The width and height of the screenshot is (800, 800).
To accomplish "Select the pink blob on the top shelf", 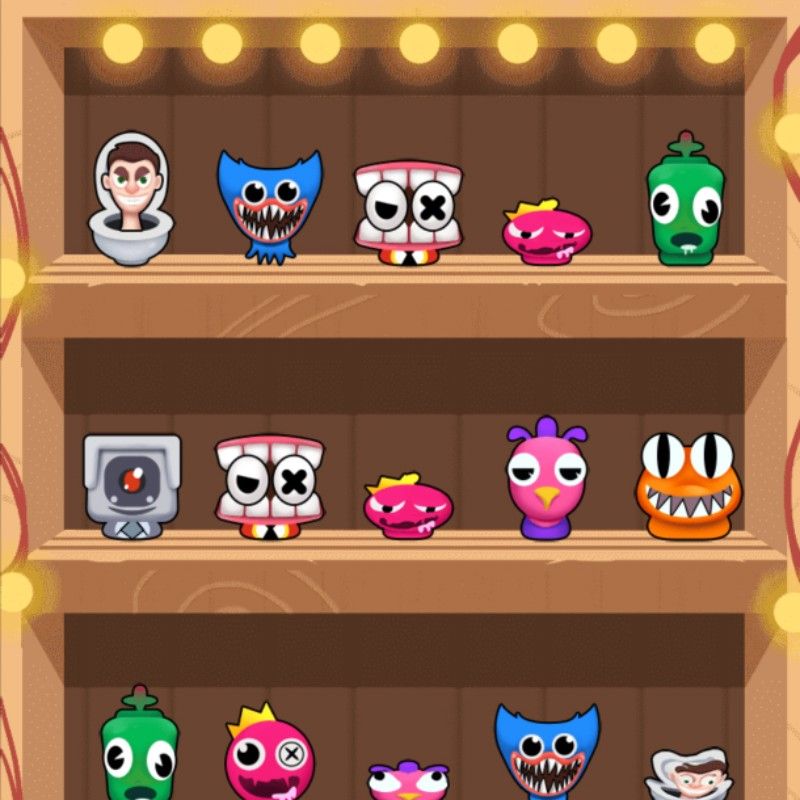I will (x=546, y=234).
